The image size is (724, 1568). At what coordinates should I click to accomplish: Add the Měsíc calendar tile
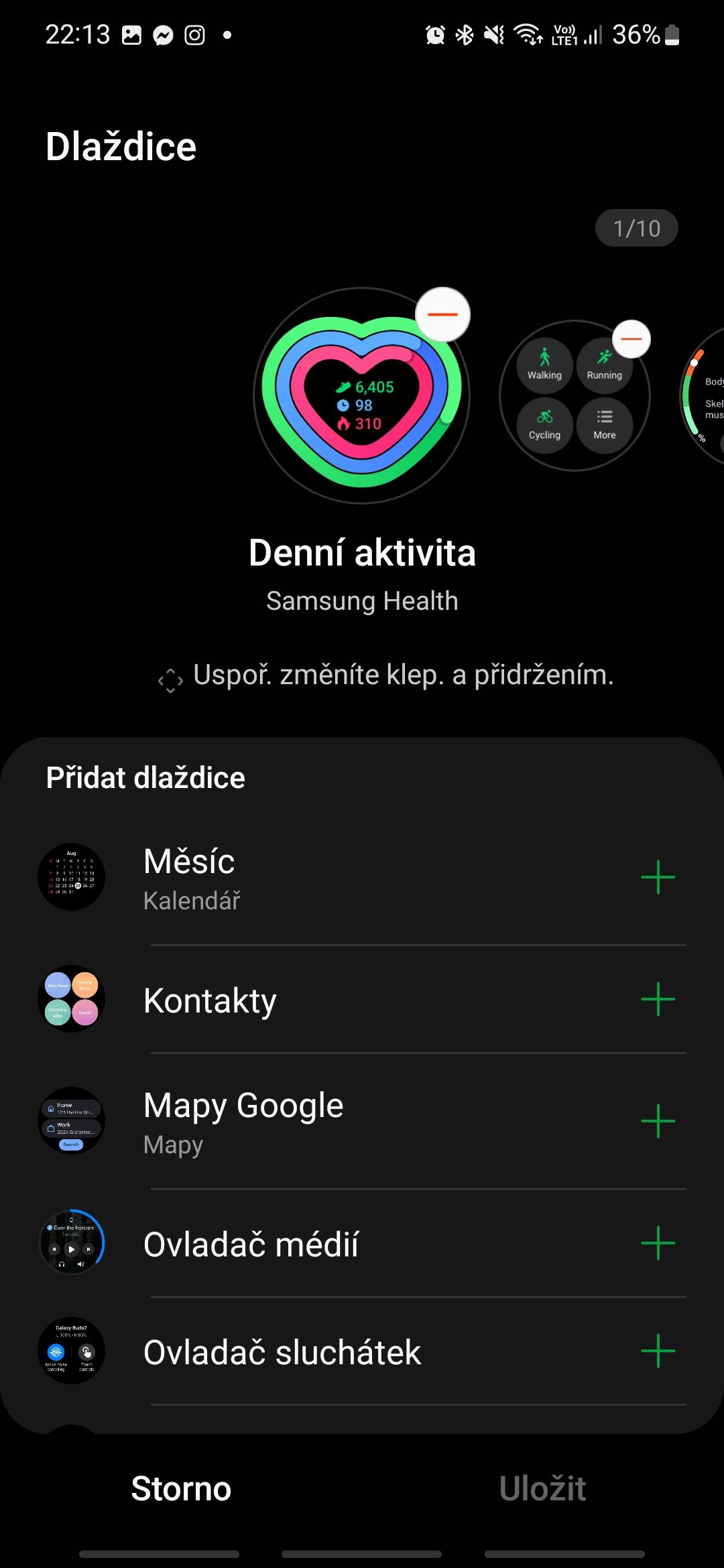point(658,877)
